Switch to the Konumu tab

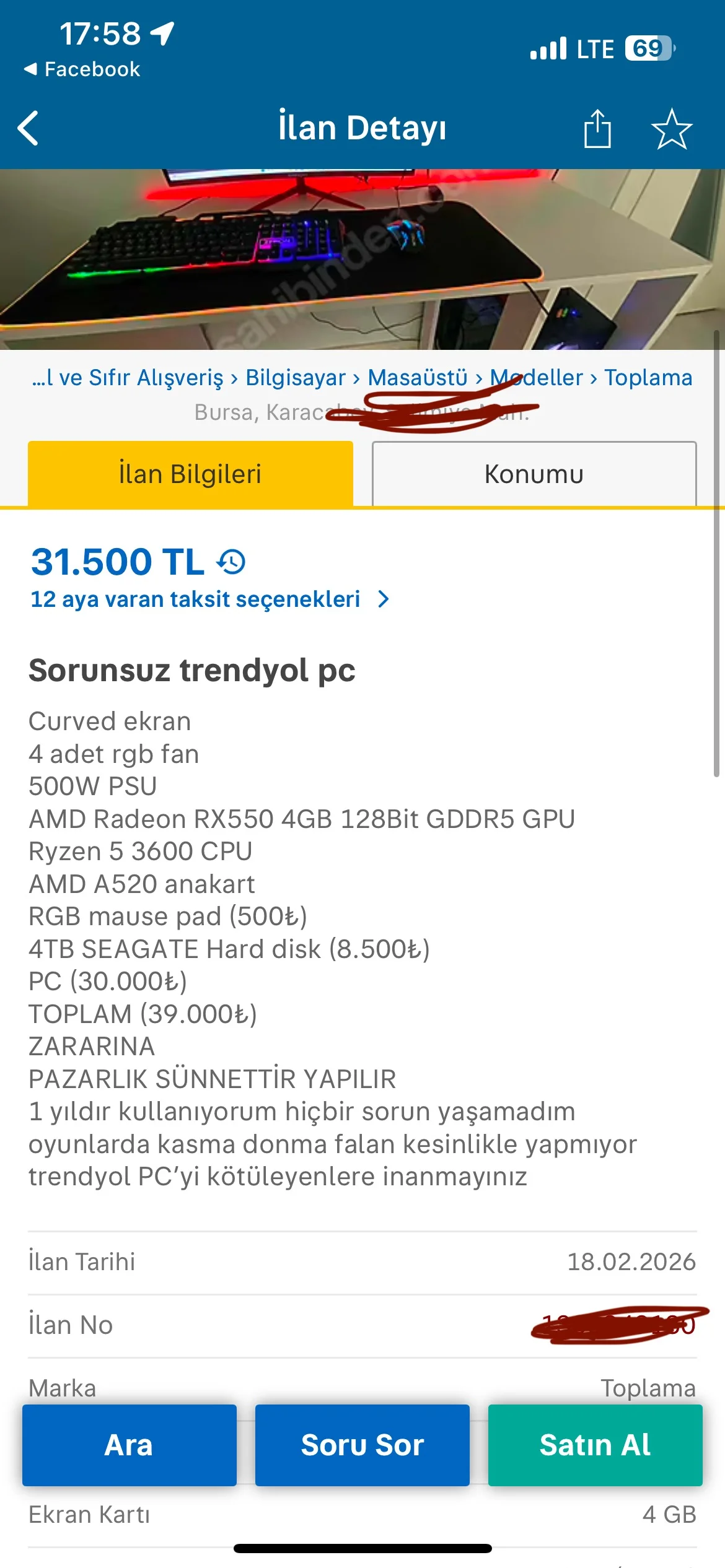534,474
